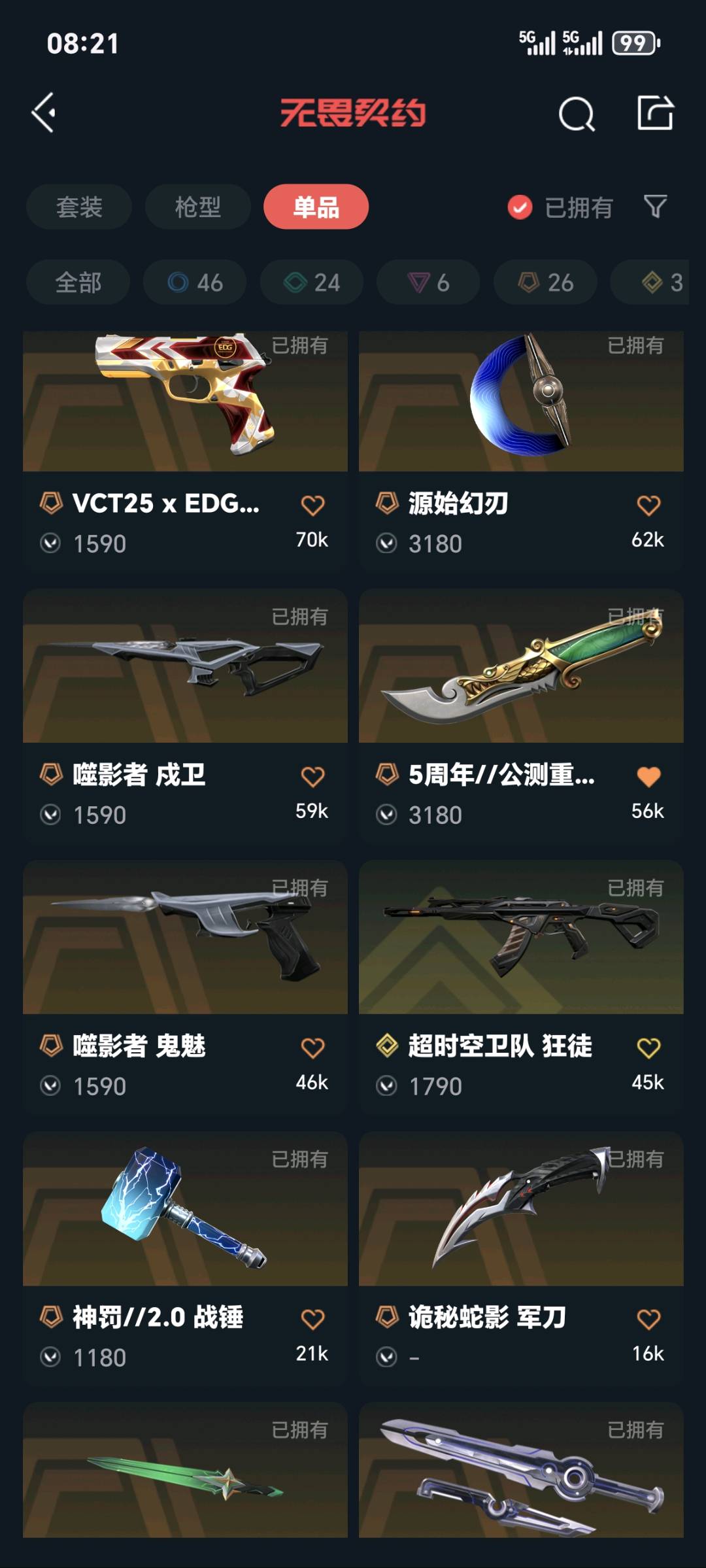This screenshot has width=706, height=1568.
Task: Open the funnel filter options
Action: 655,207
